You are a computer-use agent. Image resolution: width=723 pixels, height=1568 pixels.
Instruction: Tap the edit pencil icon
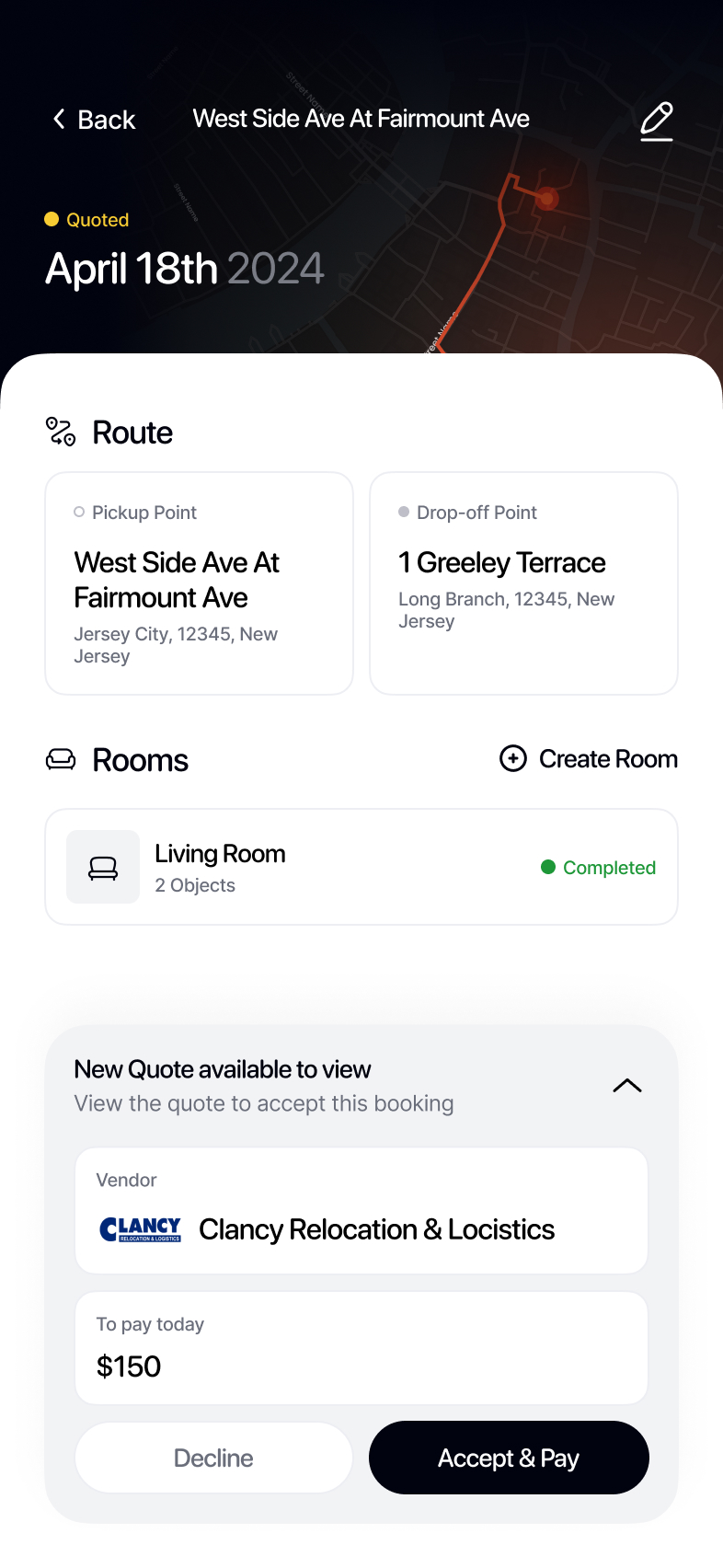(x=657, y=121)
